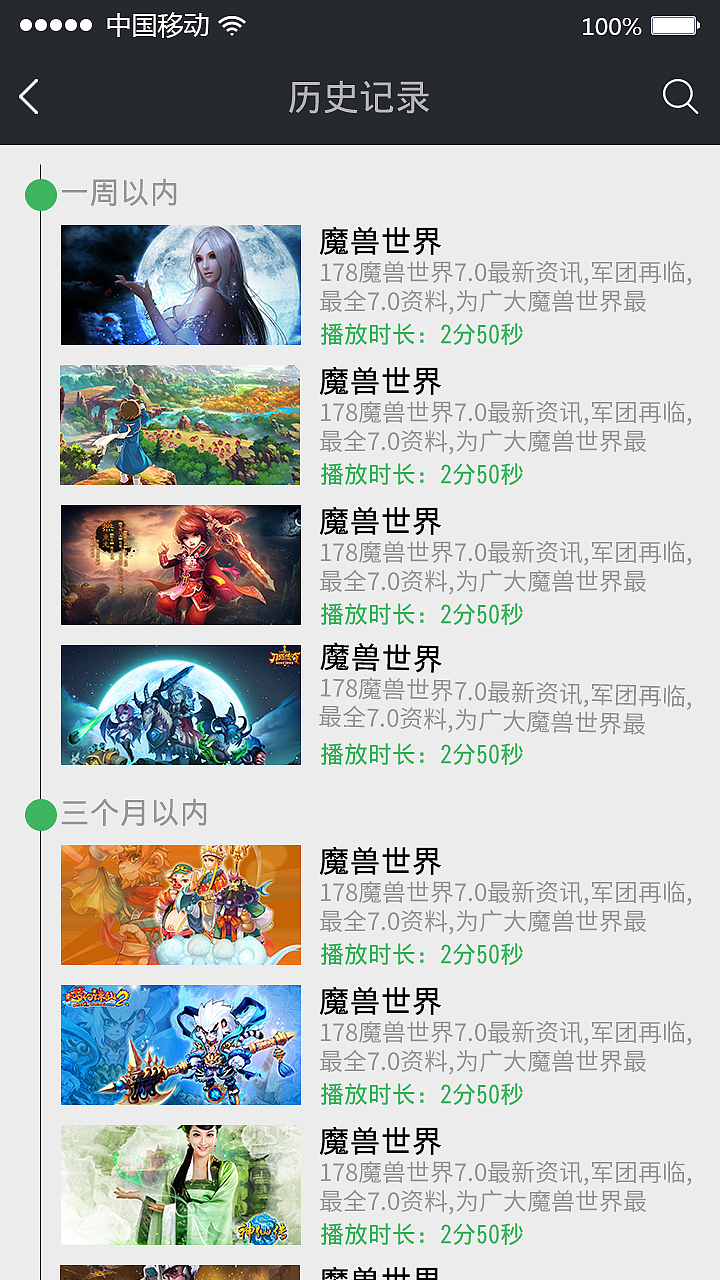Tap the Monkey King video thumbnail
This screenshot has width=720, height=1280.
point(180,904)
